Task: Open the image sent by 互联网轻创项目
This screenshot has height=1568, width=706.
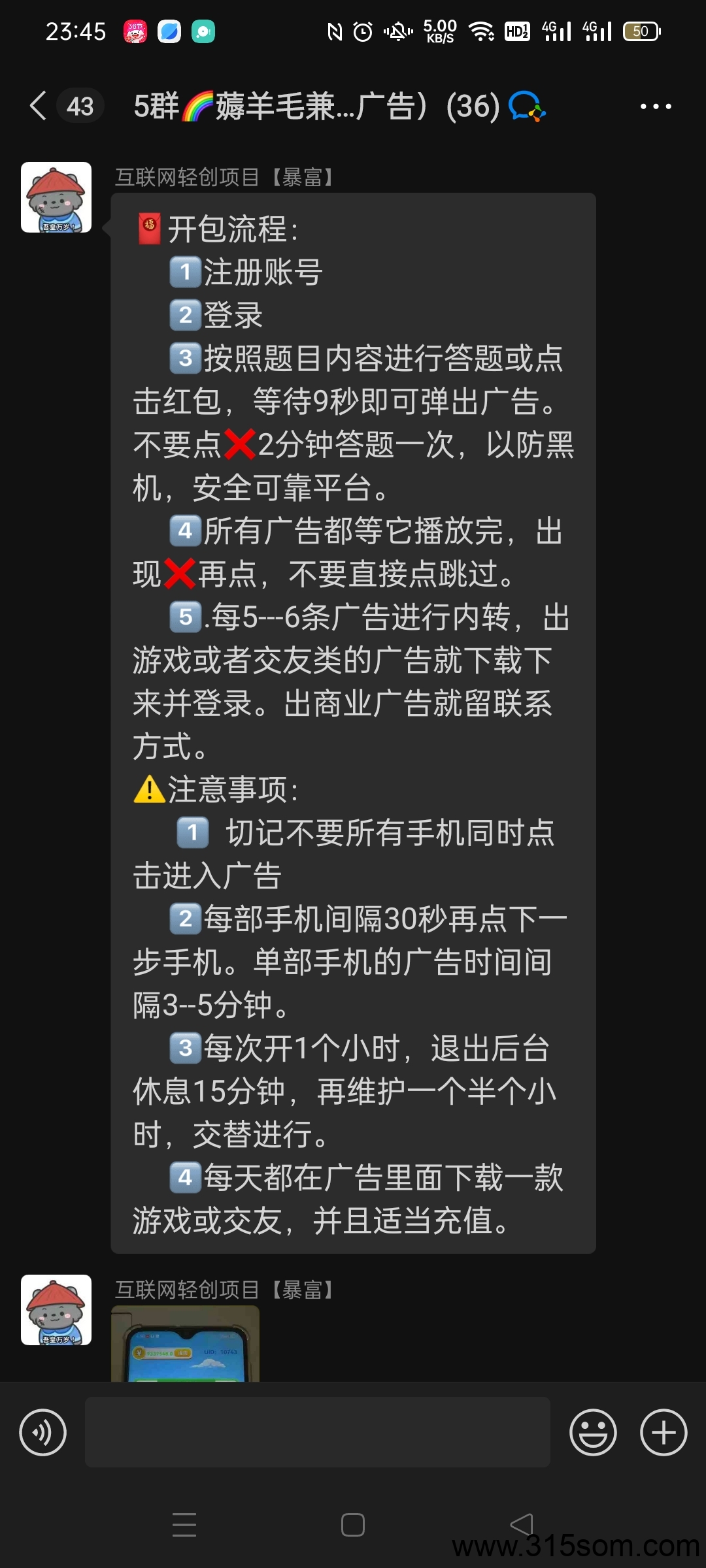Action: pos(185,1343)
